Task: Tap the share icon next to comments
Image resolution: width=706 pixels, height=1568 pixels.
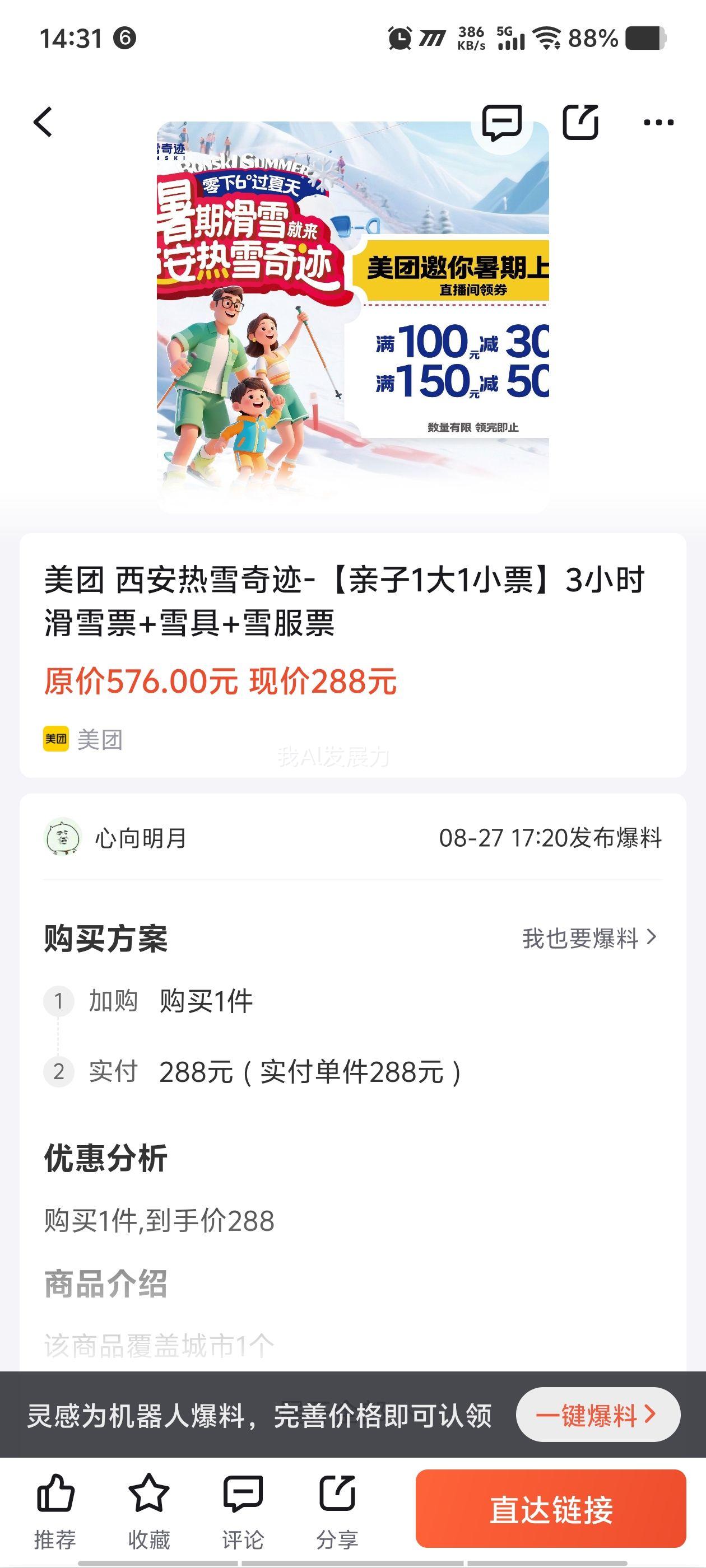Action: (x=582, y=120)
